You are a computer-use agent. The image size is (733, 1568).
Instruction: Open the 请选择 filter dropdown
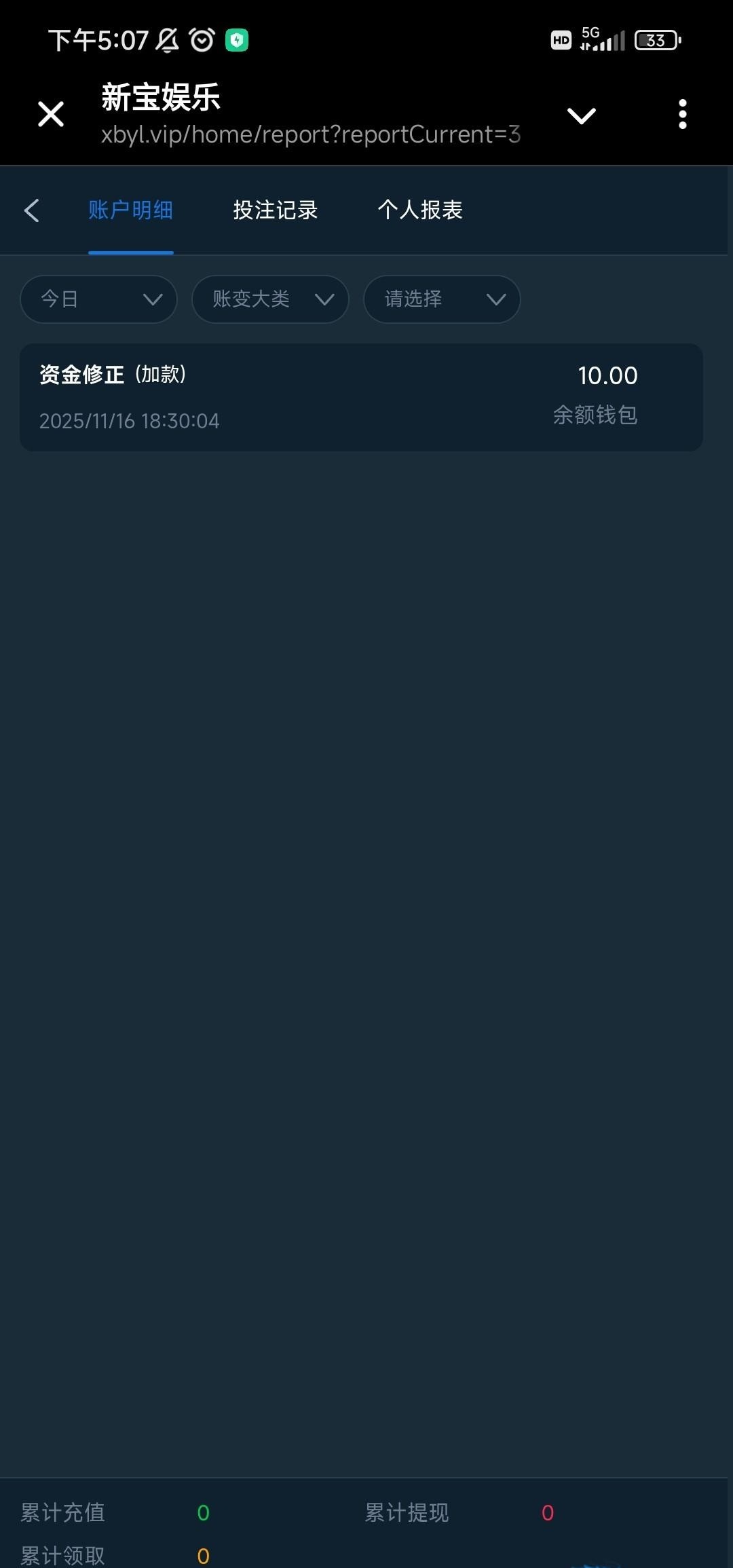442,299
